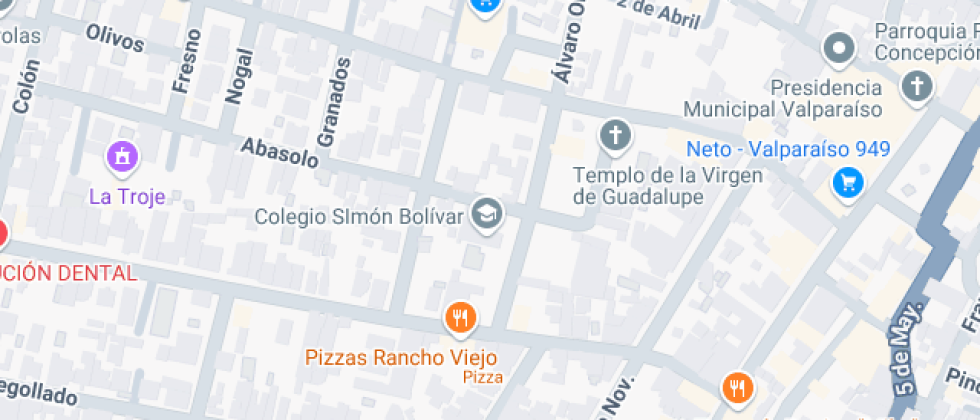Viewport: 980px width, 420px height.
Task: Select the Colegio Simón Bolívar school pin
Action: point(486,213)
